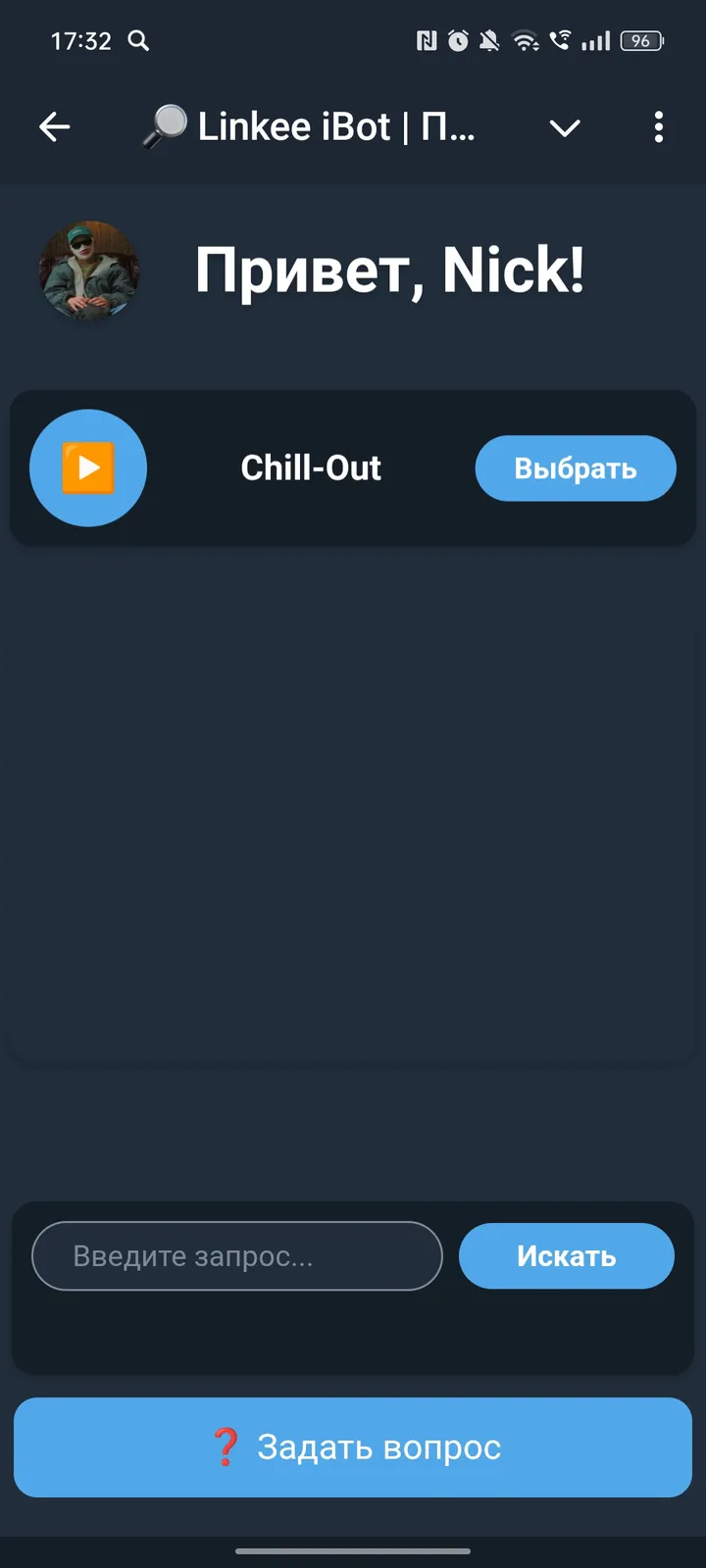Tap Задать вопрос to ask a question
This screenshot has width=706, height=1568.
pos(352,1446)
